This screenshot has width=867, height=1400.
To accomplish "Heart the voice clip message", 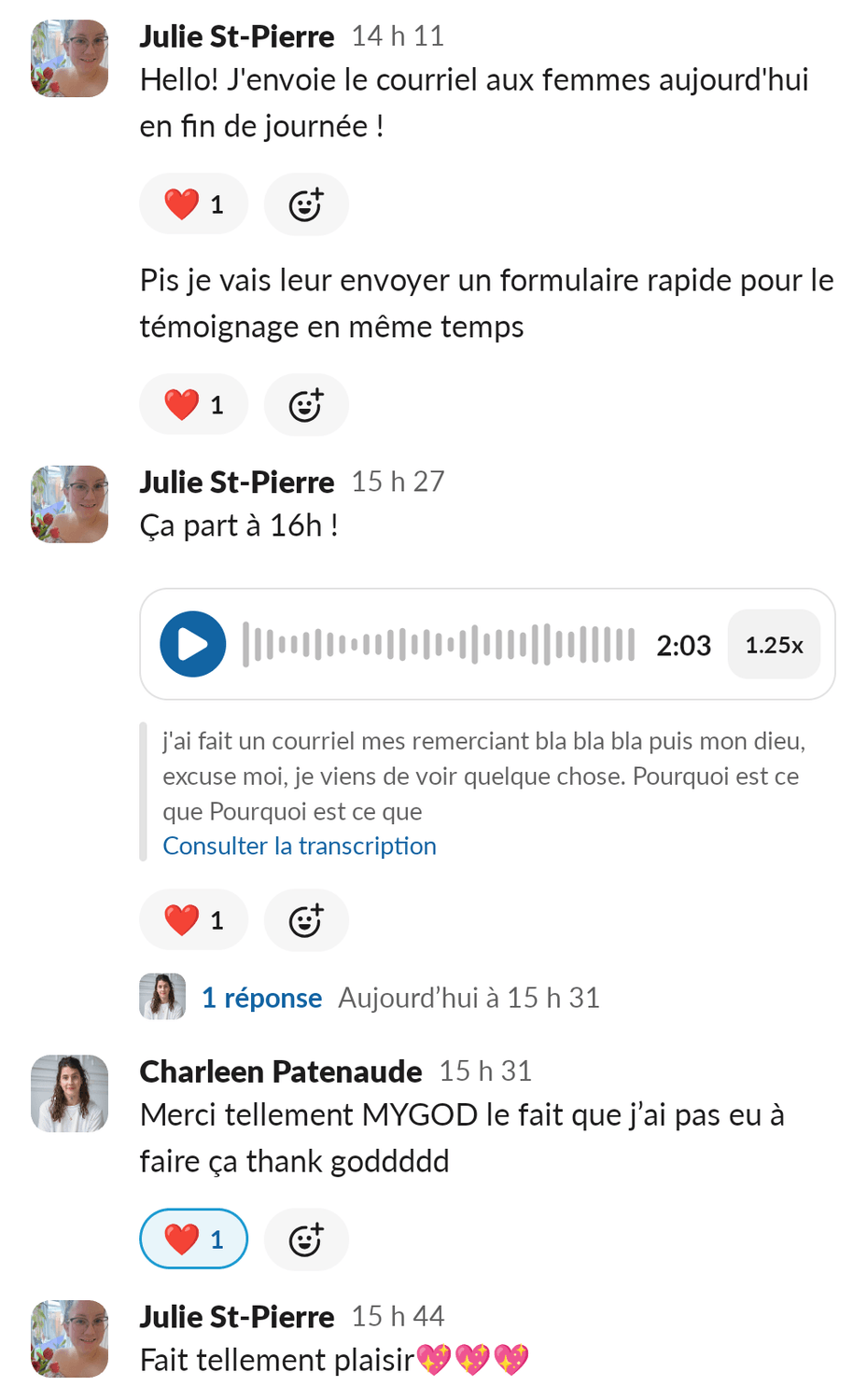I will coord(194,921).
